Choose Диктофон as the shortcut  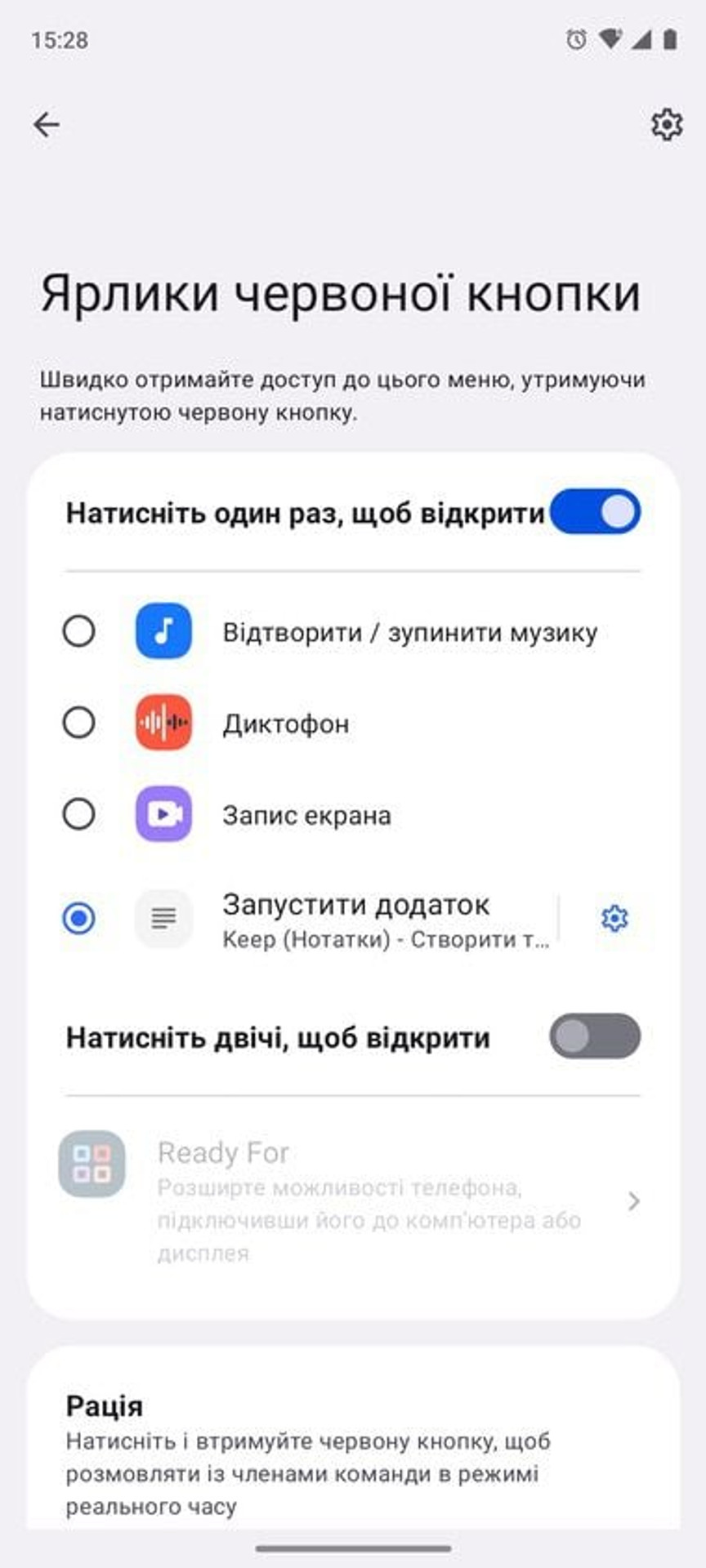353,723
